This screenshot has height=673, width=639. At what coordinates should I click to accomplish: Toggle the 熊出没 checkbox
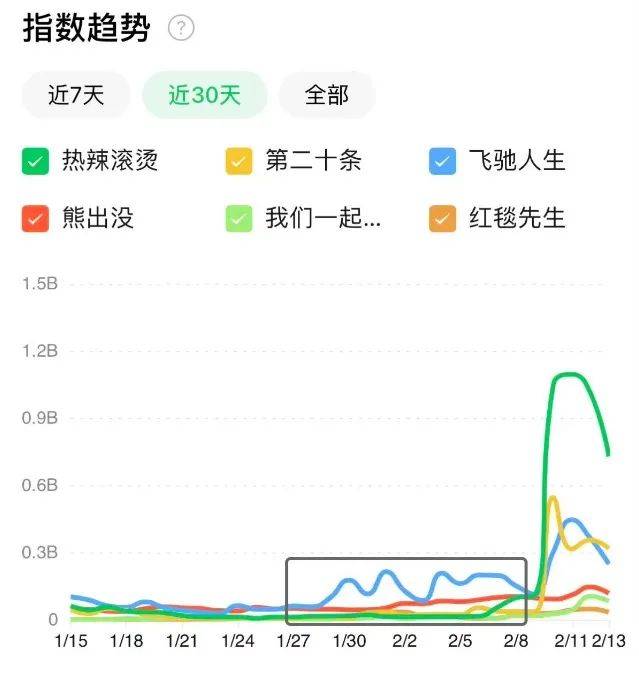point(36,217)
